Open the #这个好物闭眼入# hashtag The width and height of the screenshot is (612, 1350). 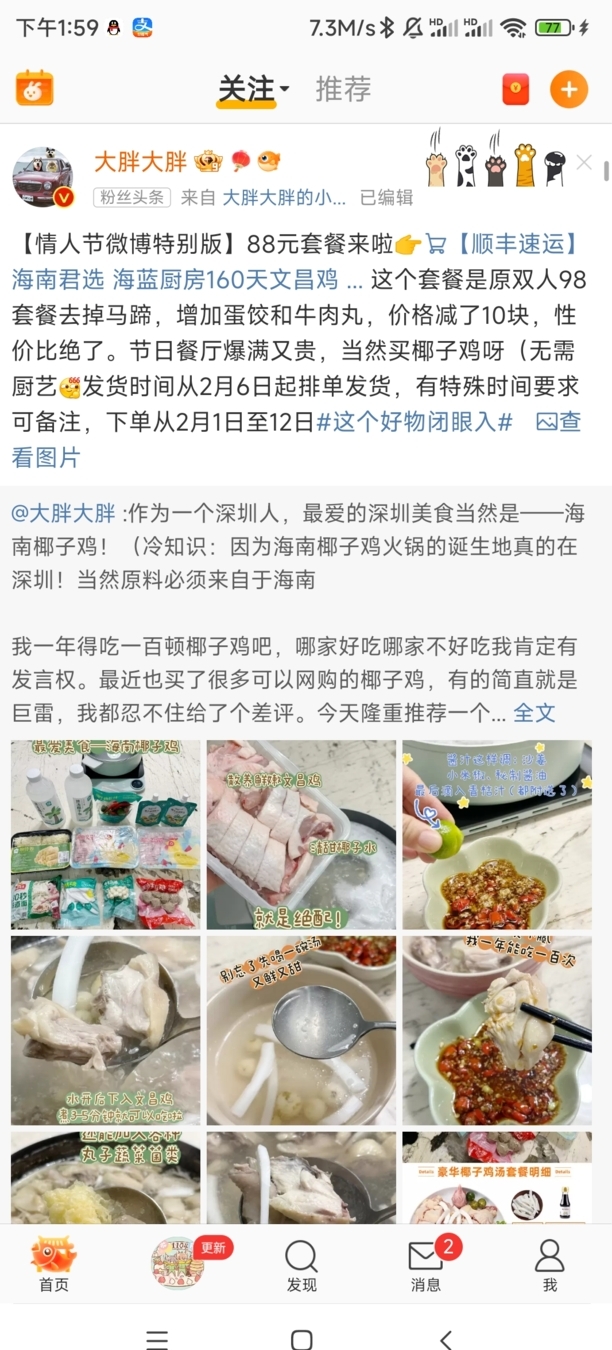(x=414, y=422)
